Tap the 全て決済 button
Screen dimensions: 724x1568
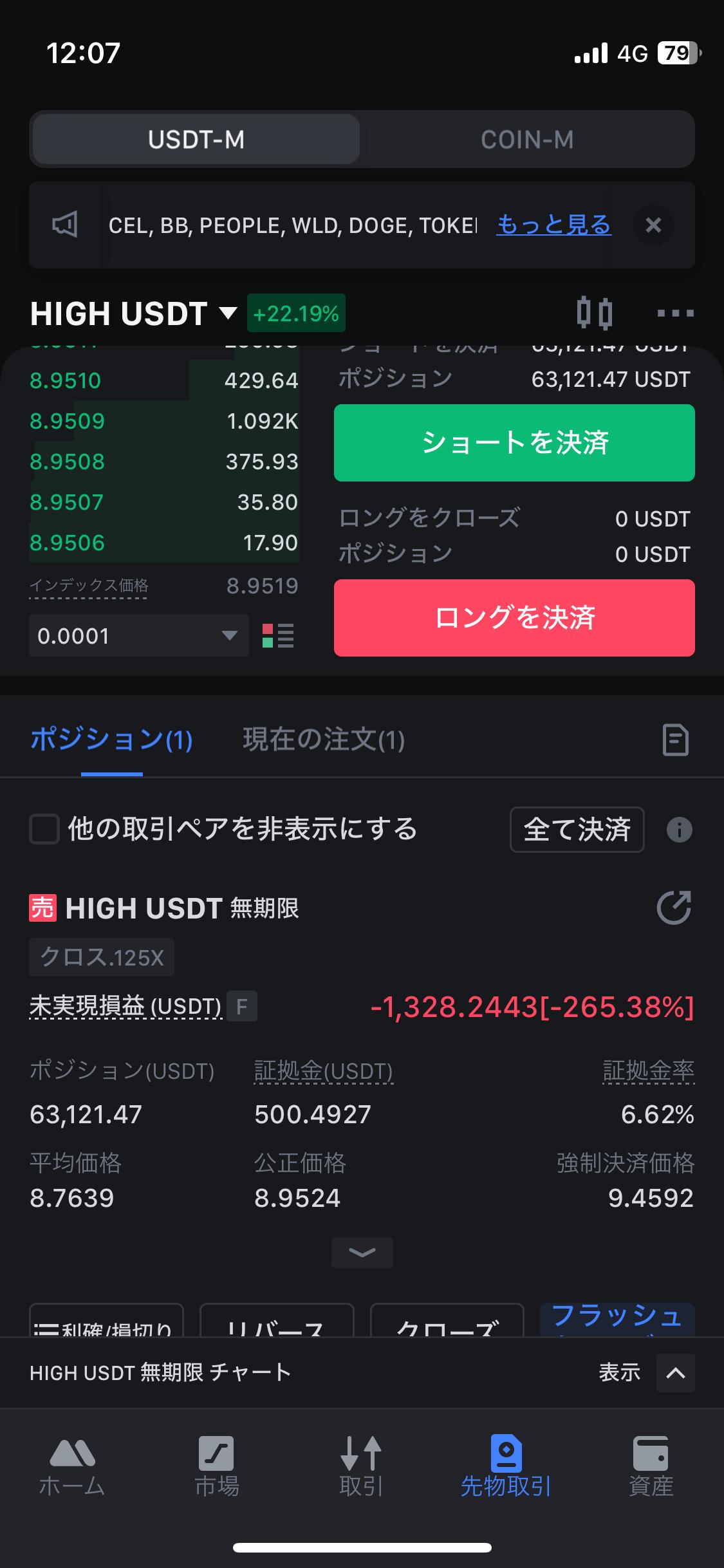[577, 829]
